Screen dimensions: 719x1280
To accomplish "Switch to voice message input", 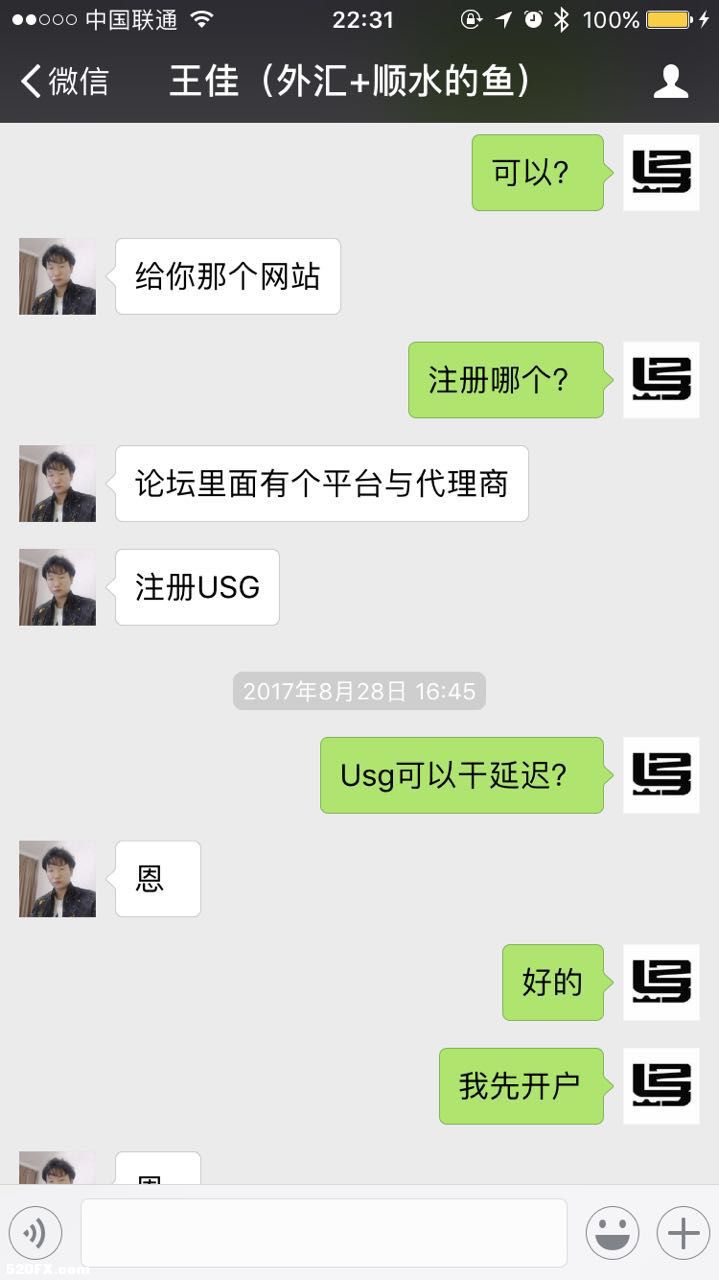I will click(x=35, y=1233).
